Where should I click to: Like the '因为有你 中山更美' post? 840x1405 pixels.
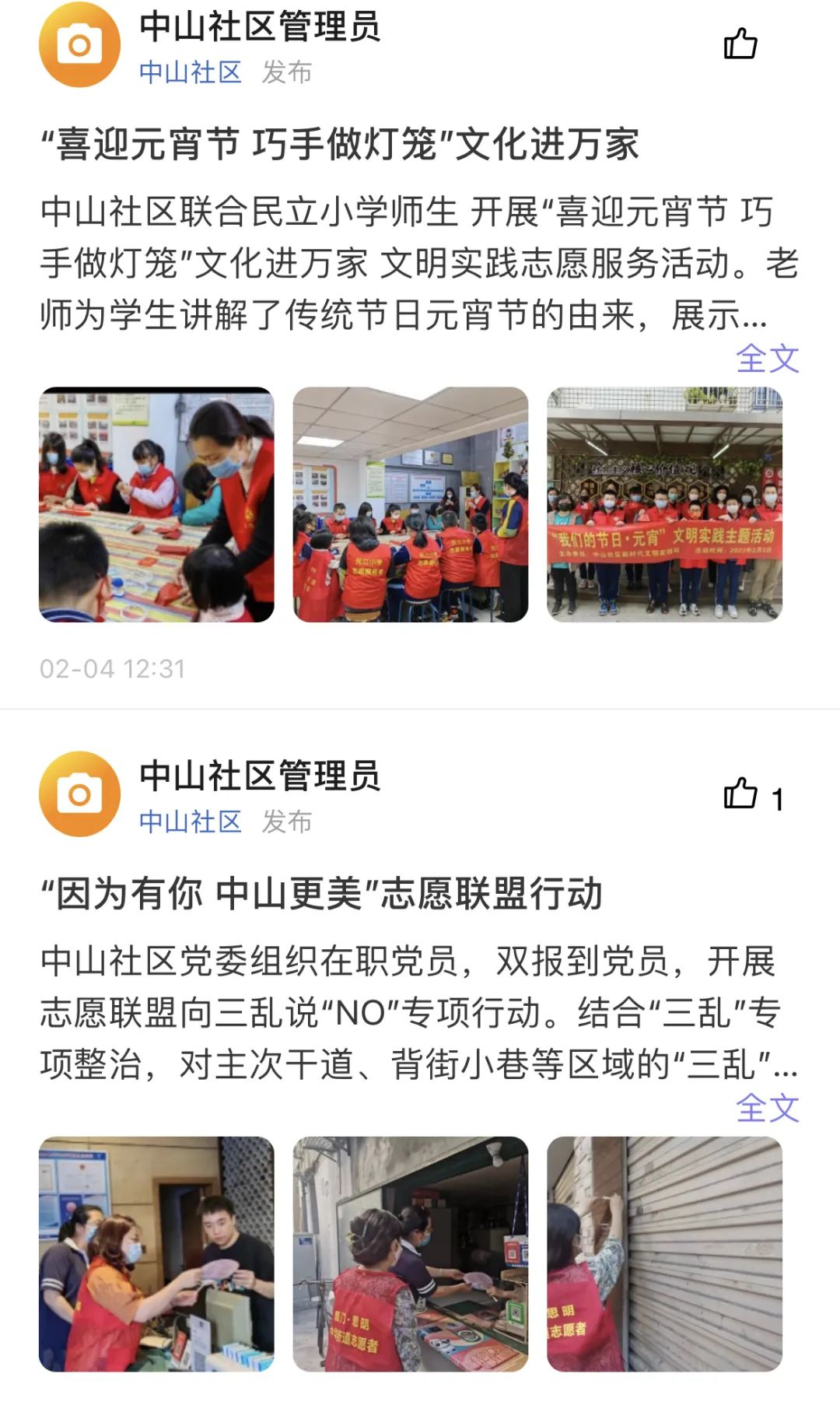click(x=740, y=794)
